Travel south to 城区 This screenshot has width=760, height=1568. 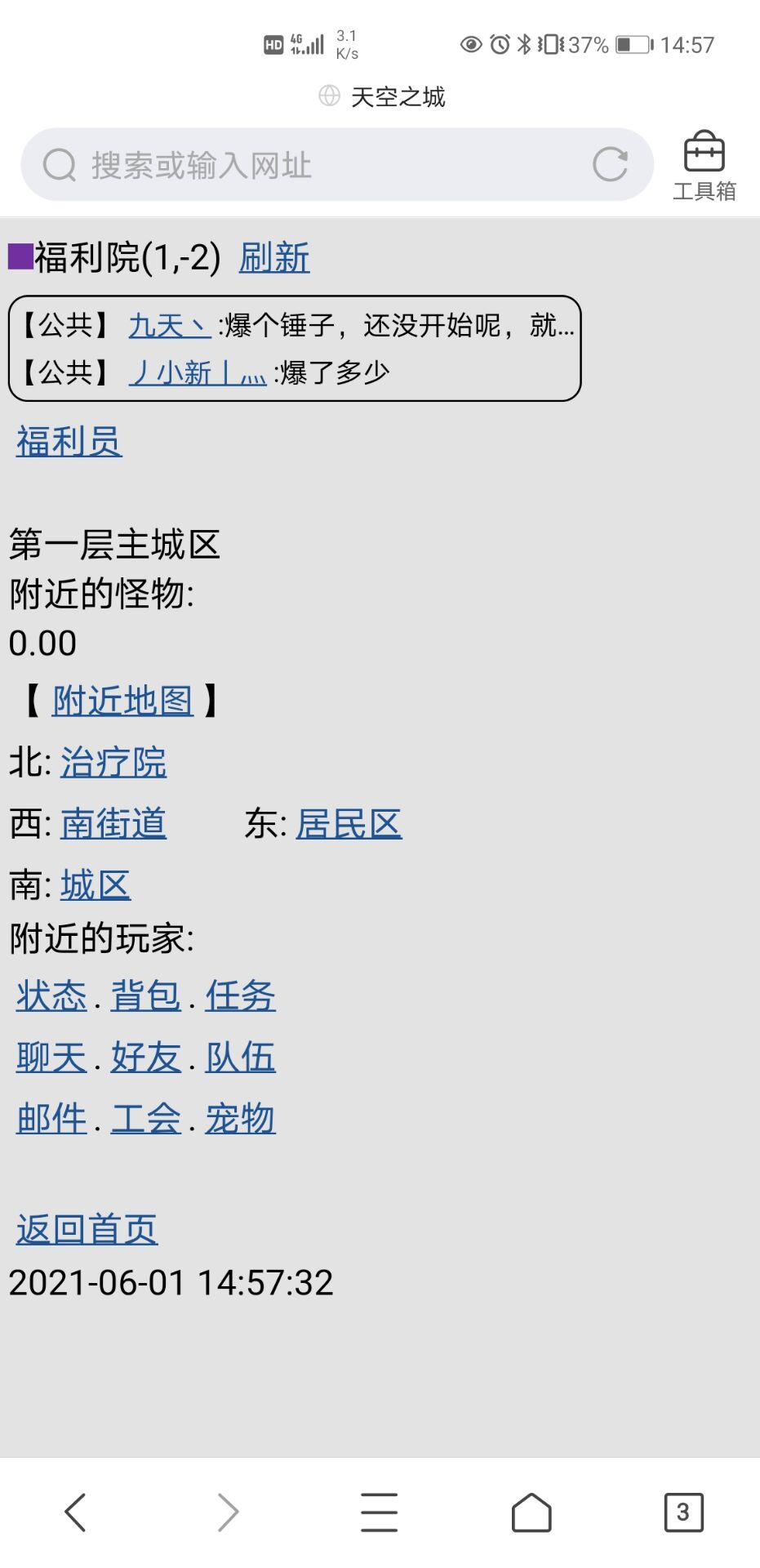click(94, 884)
